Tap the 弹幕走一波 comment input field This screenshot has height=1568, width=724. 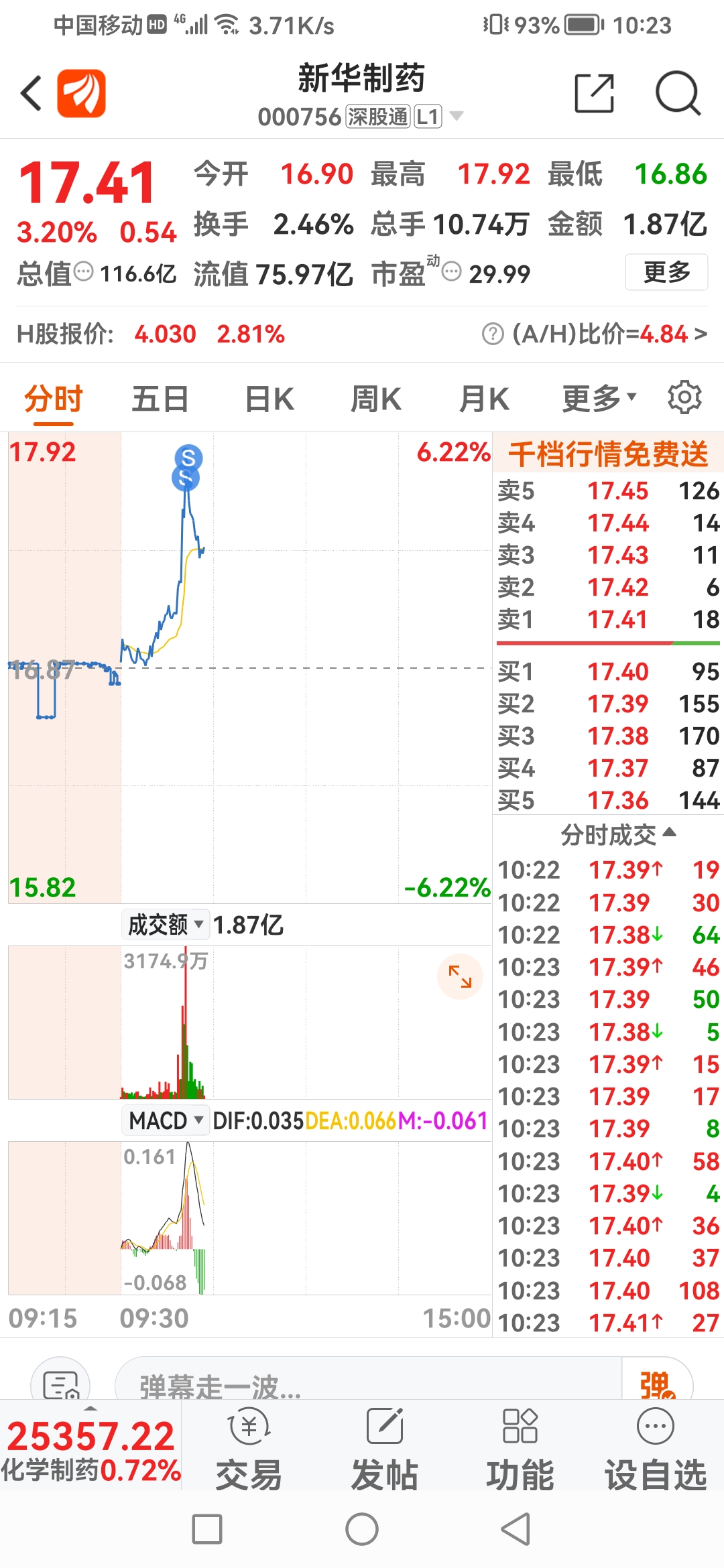tap(367, 1384)
